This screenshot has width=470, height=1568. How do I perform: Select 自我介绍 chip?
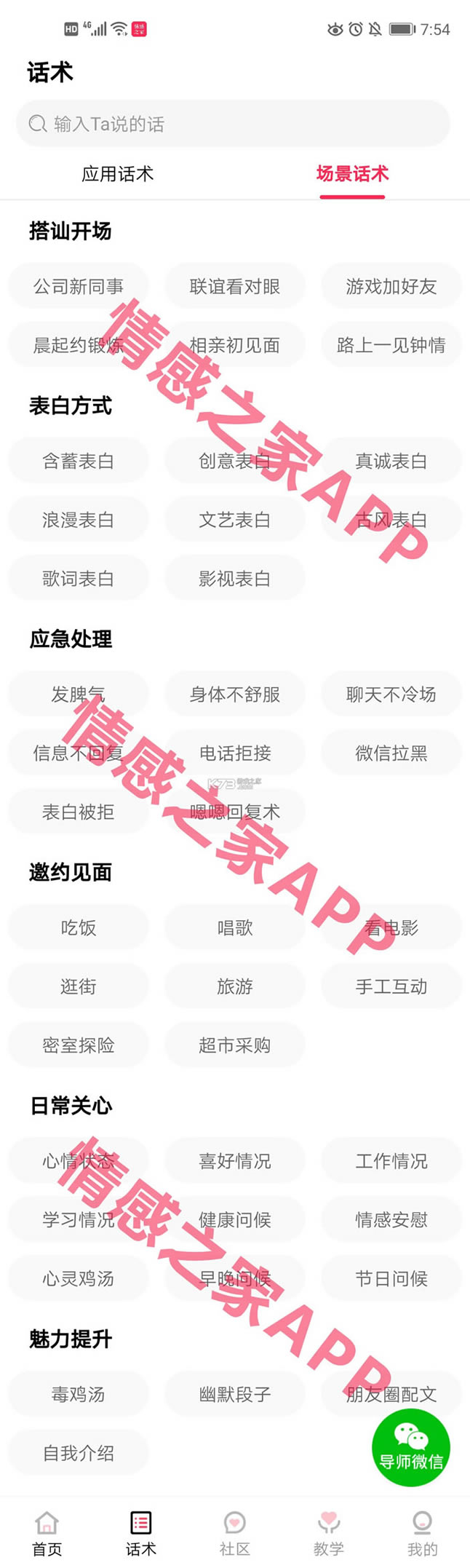point(79,1453)
